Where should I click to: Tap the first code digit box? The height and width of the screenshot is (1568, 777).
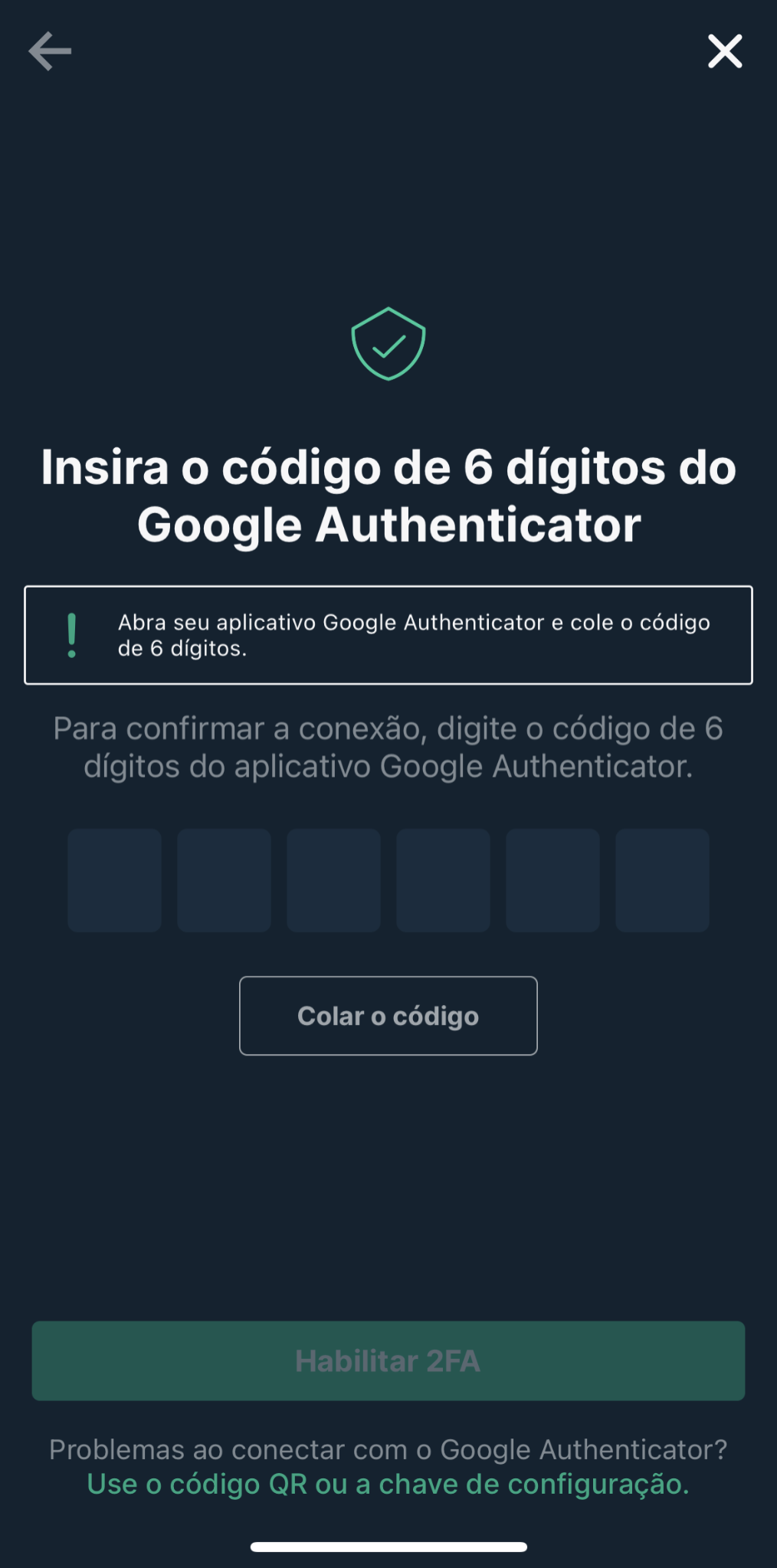(x=114, y=879)
